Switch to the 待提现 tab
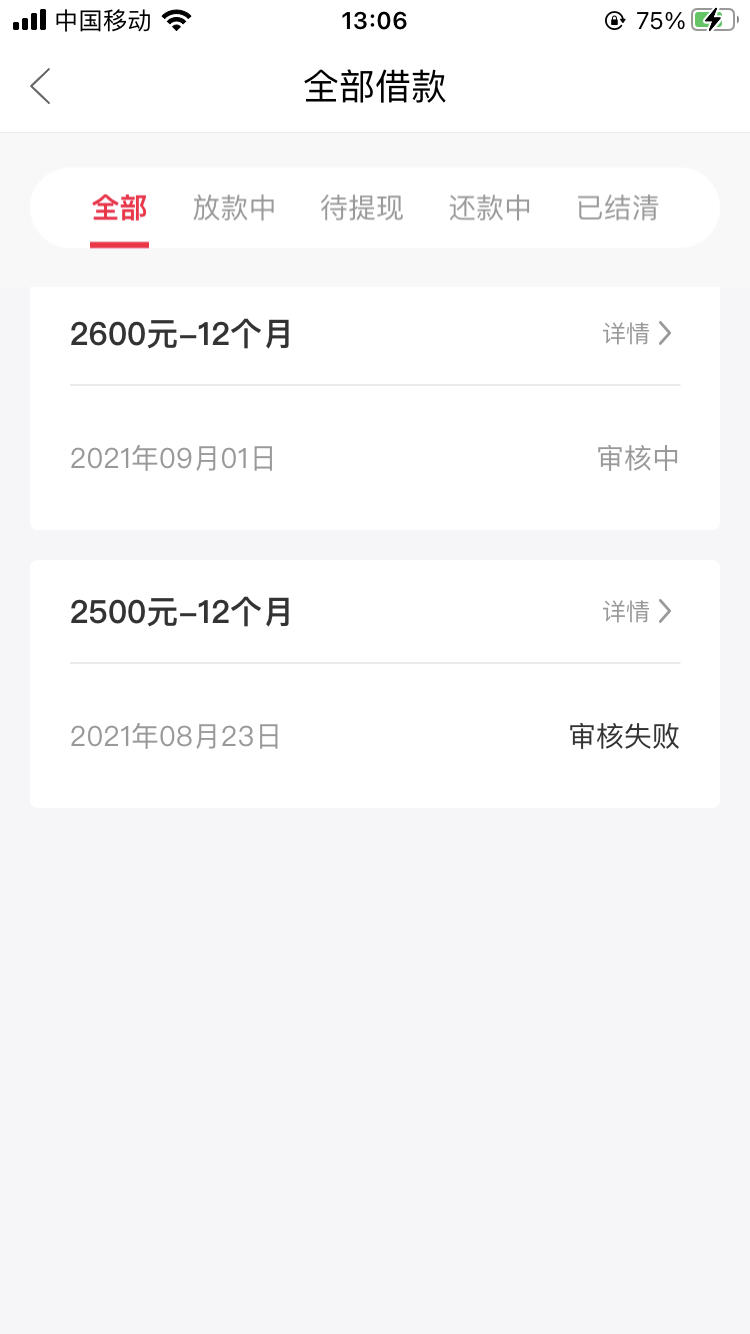Viewport: 750px width, 1334px height. click(362, 208)
